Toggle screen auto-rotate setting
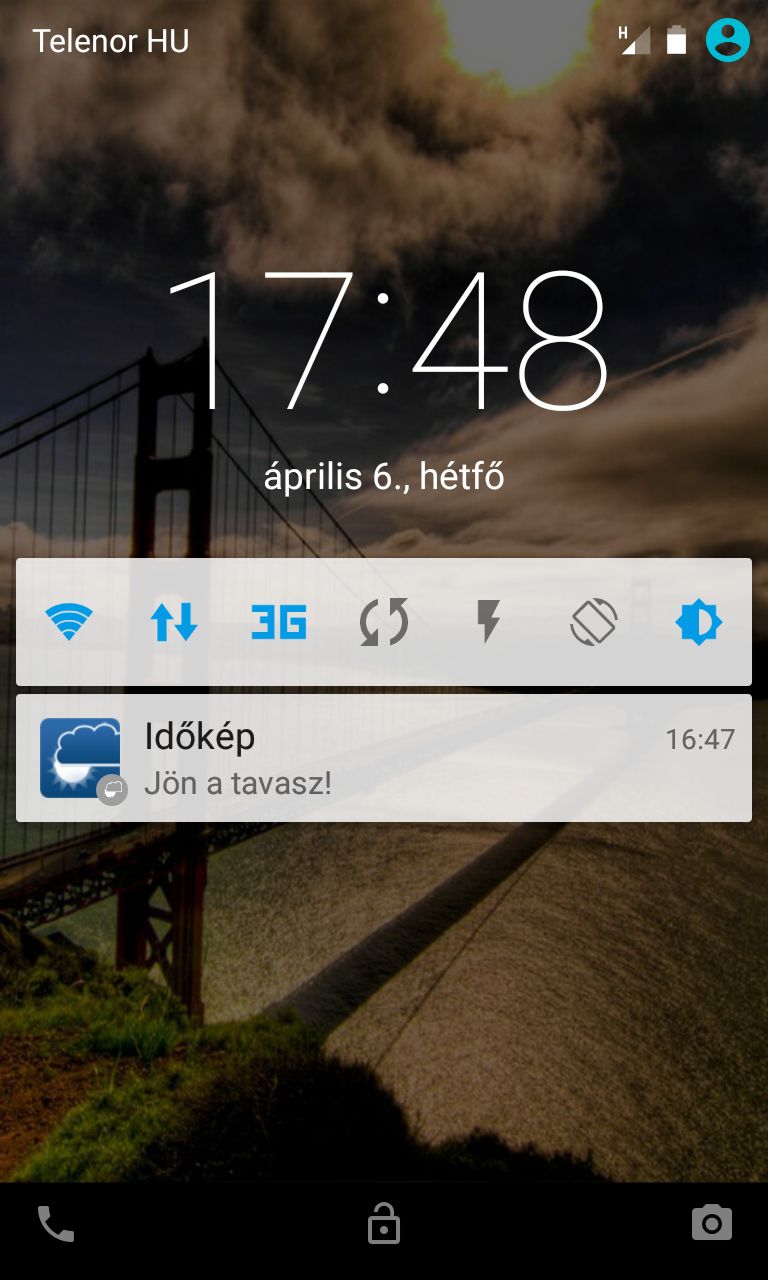768x1280 pixels. pos(593,623)
